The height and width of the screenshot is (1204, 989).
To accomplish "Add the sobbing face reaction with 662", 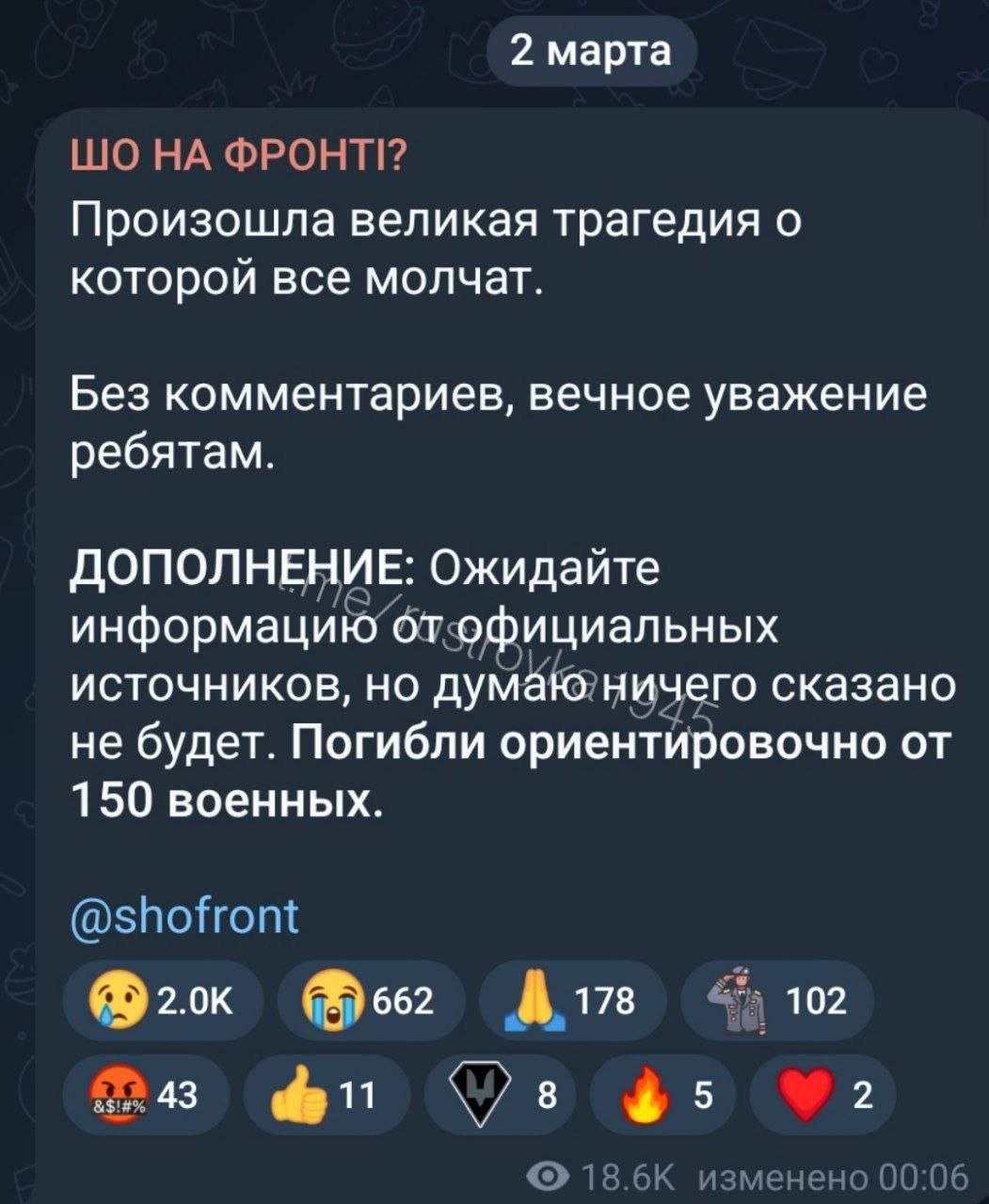I will [x=372, y=1002].
